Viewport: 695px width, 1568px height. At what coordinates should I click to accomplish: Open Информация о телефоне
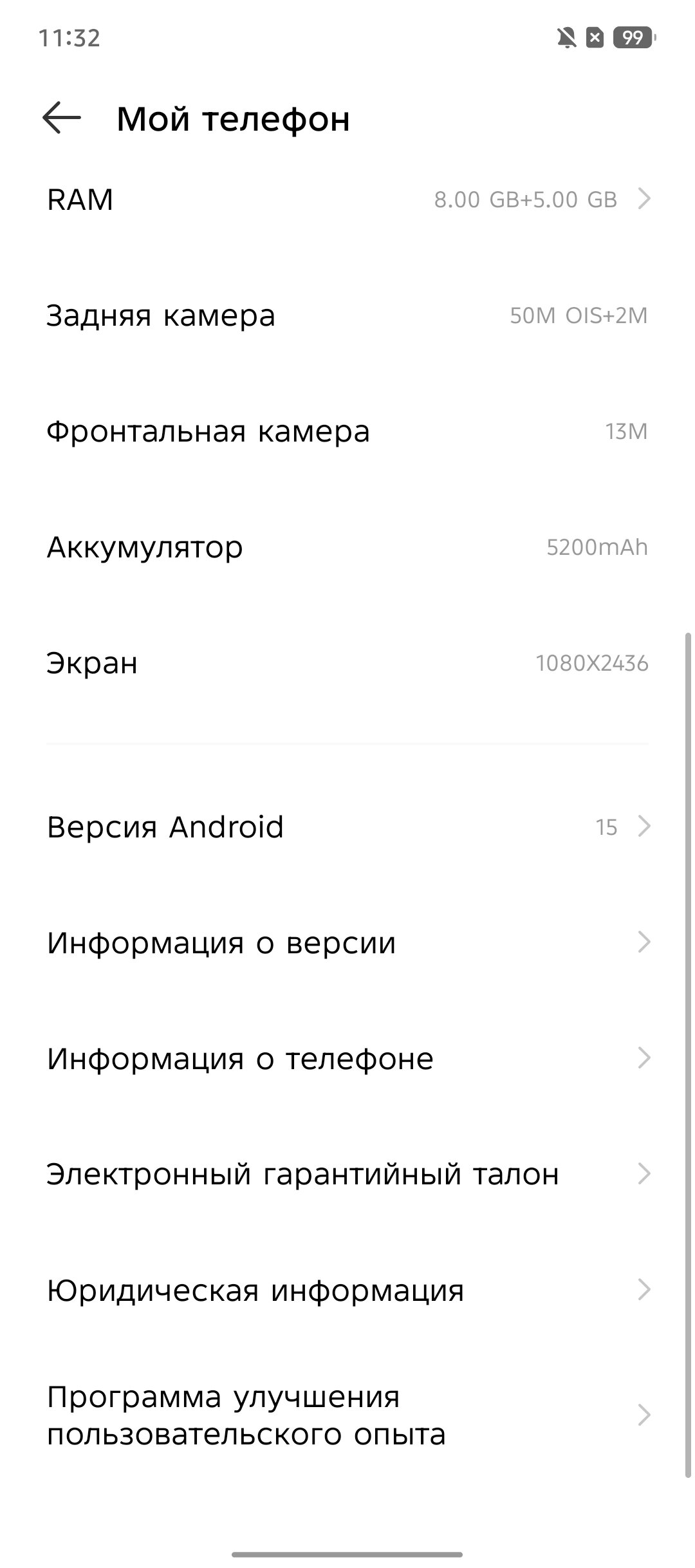tap(347, 1058)
